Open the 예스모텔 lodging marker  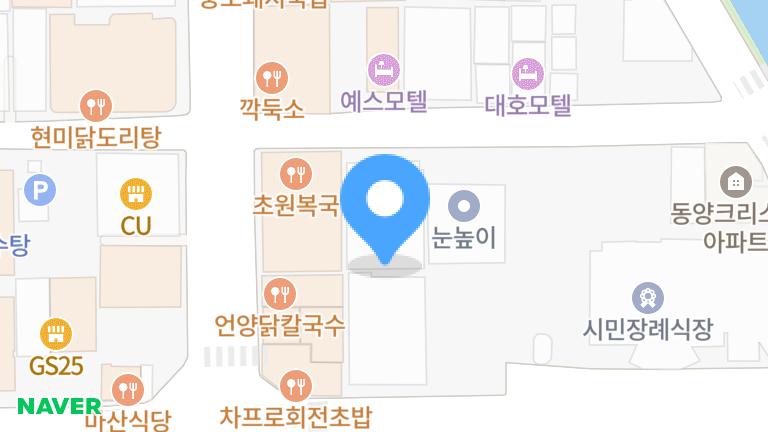[384, 70]
